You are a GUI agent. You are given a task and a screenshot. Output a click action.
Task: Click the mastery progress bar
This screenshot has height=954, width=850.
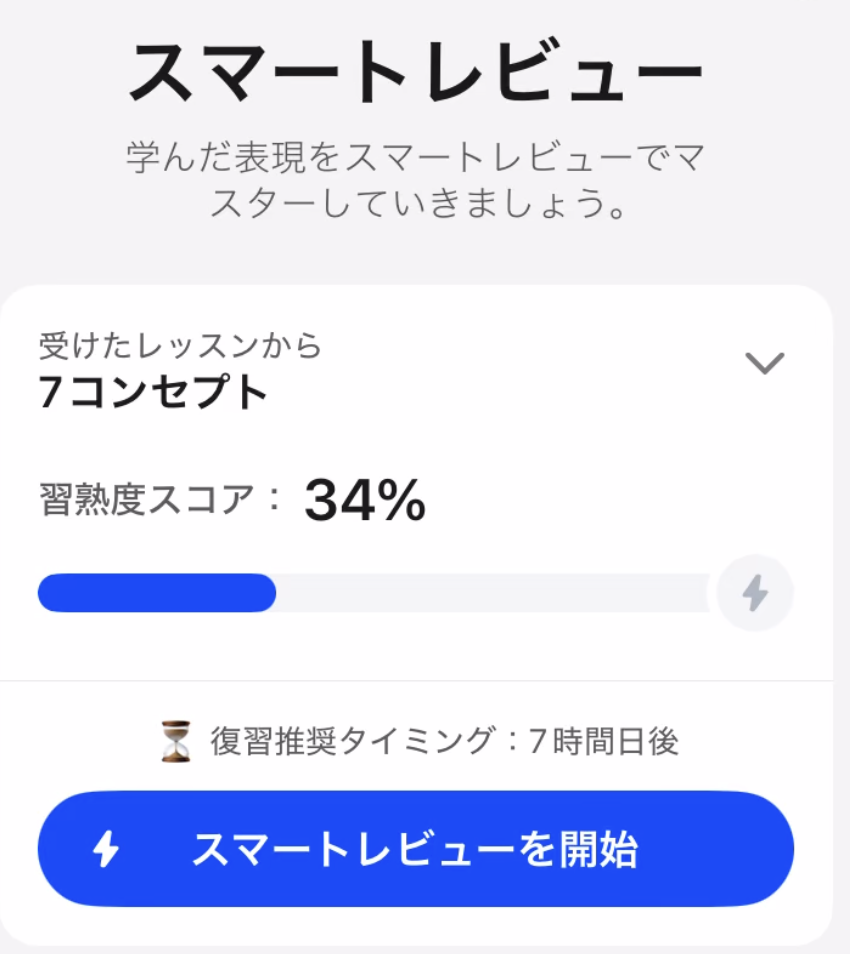[375, 593]
